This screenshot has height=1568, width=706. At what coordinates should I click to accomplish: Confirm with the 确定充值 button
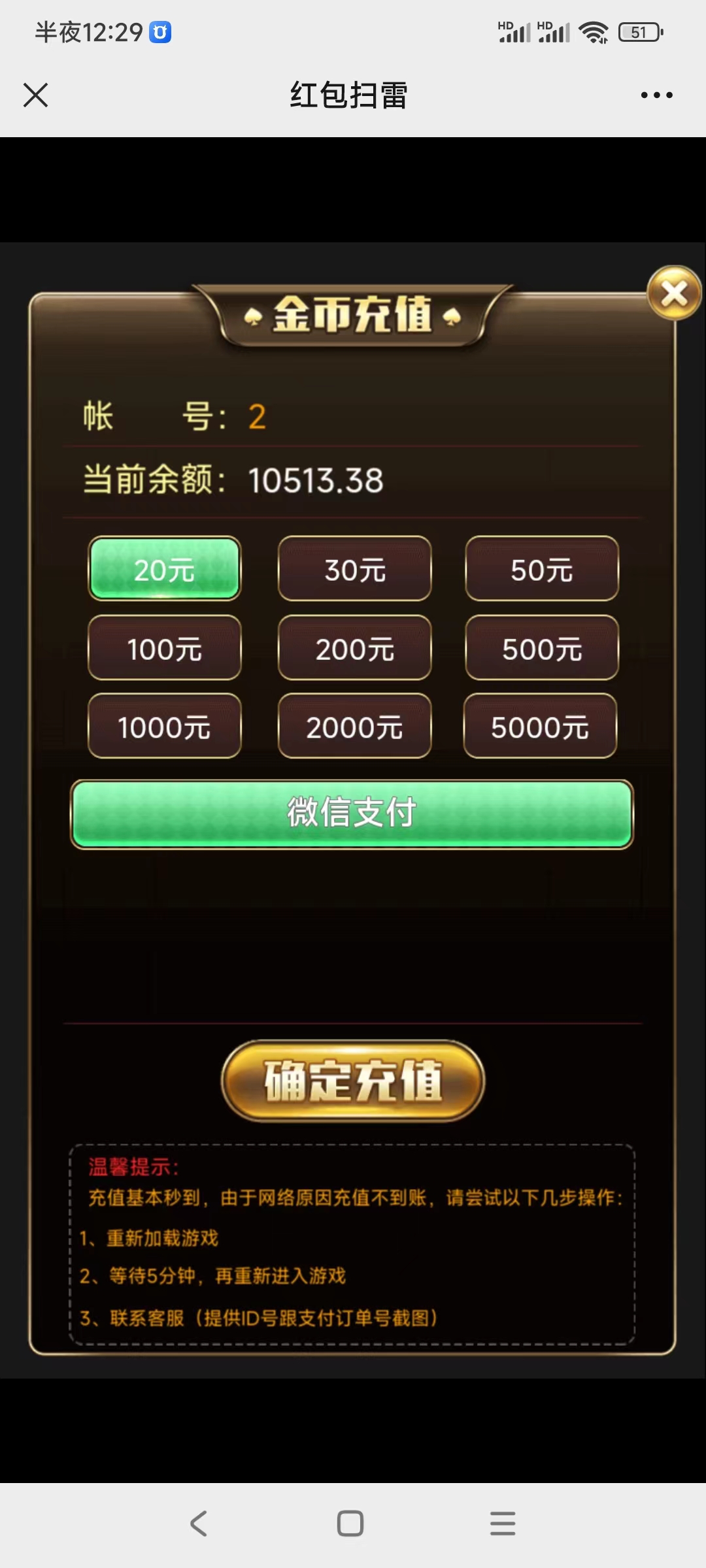tap(353, 1081)
